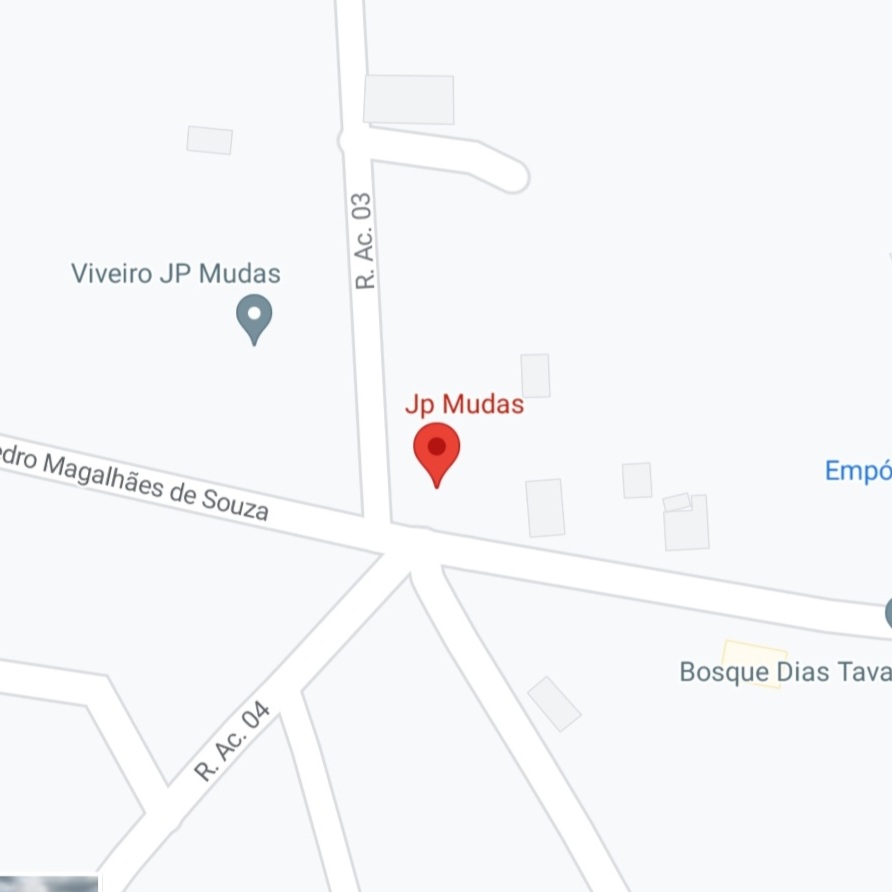Open Viveiro JP Mudas place marker
The image size is (892, 892).
[x=254, y=316]
